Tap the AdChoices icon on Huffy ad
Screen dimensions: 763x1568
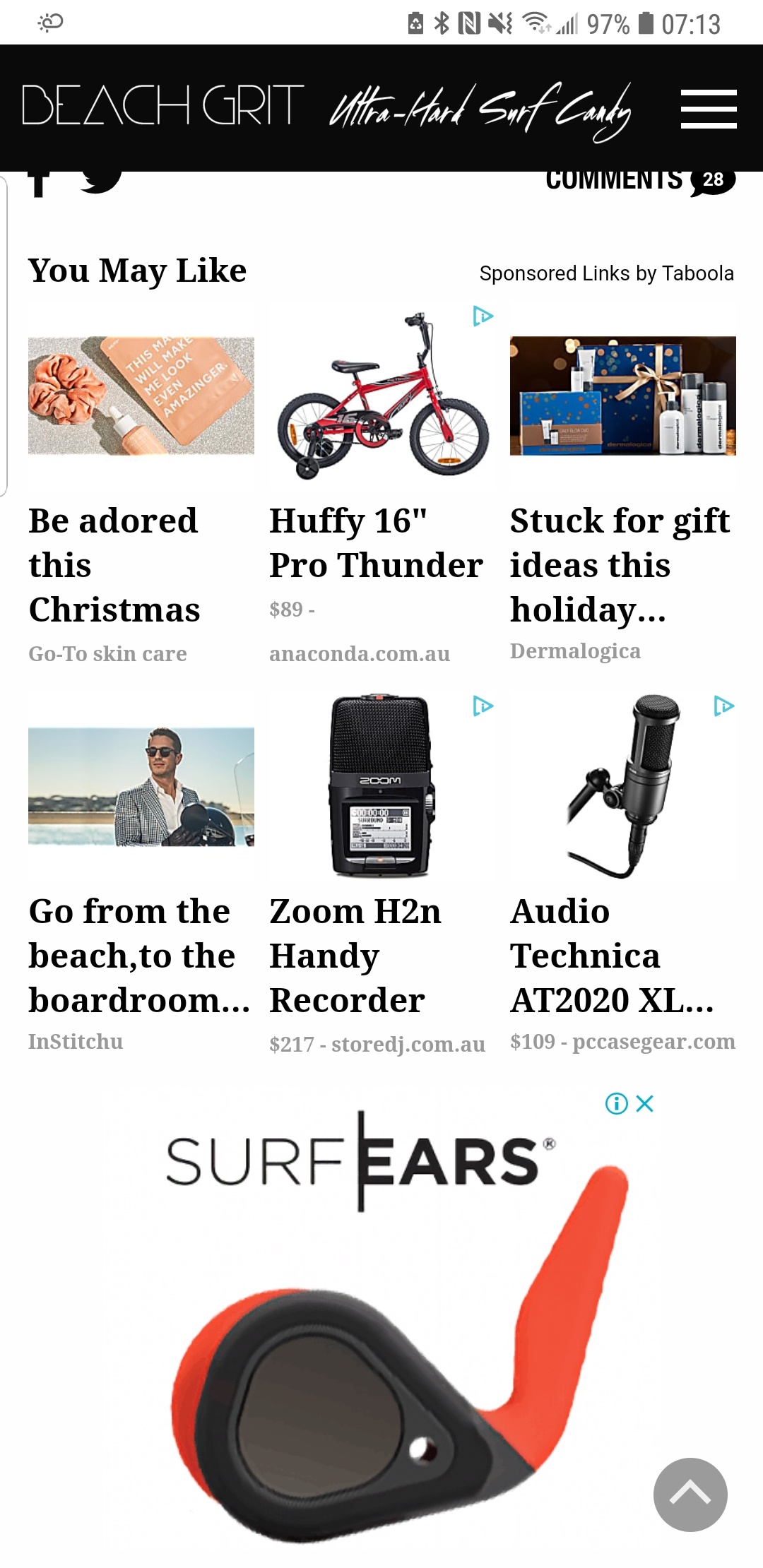(483, 316)
